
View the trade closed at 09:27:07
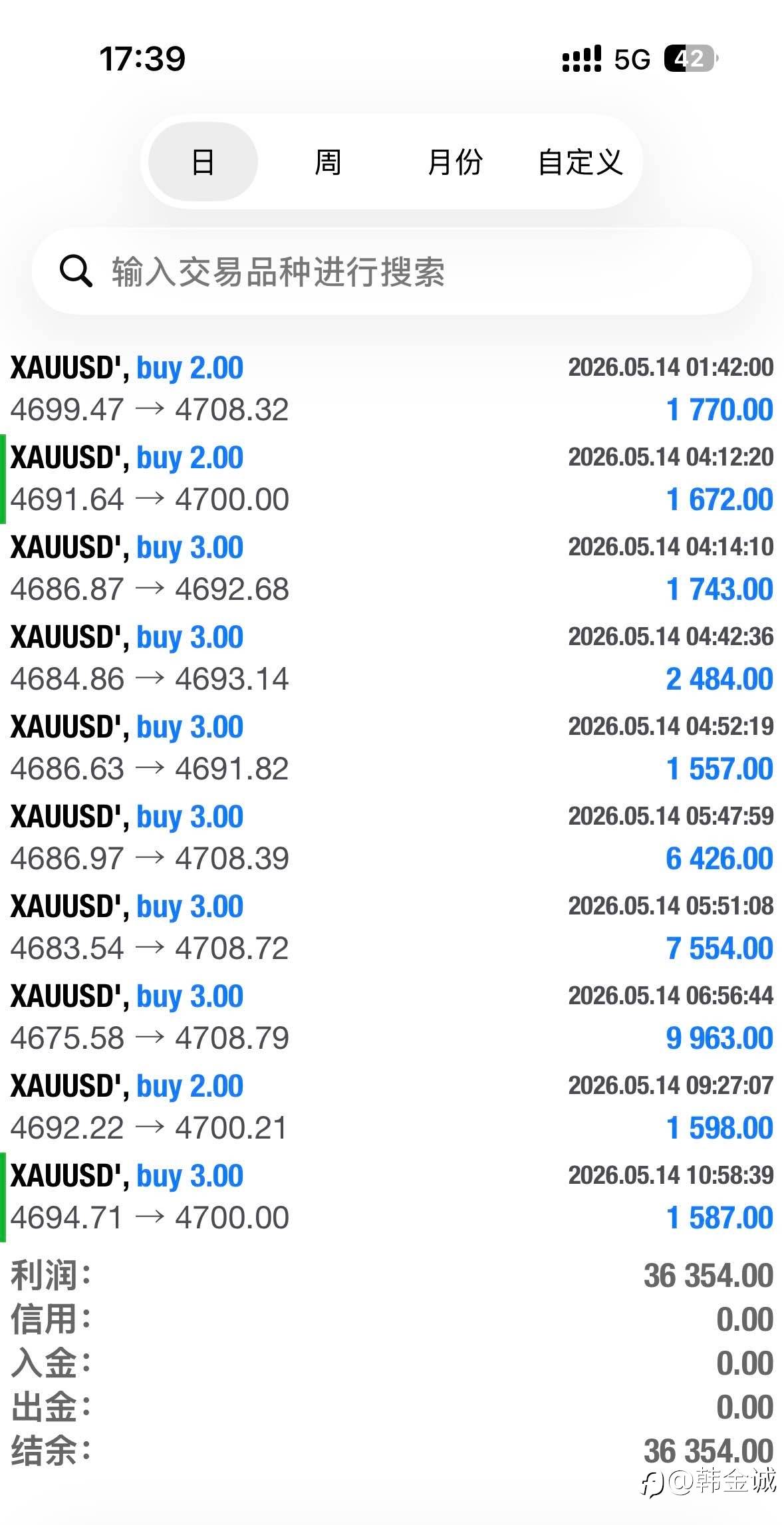(392, 1107)
